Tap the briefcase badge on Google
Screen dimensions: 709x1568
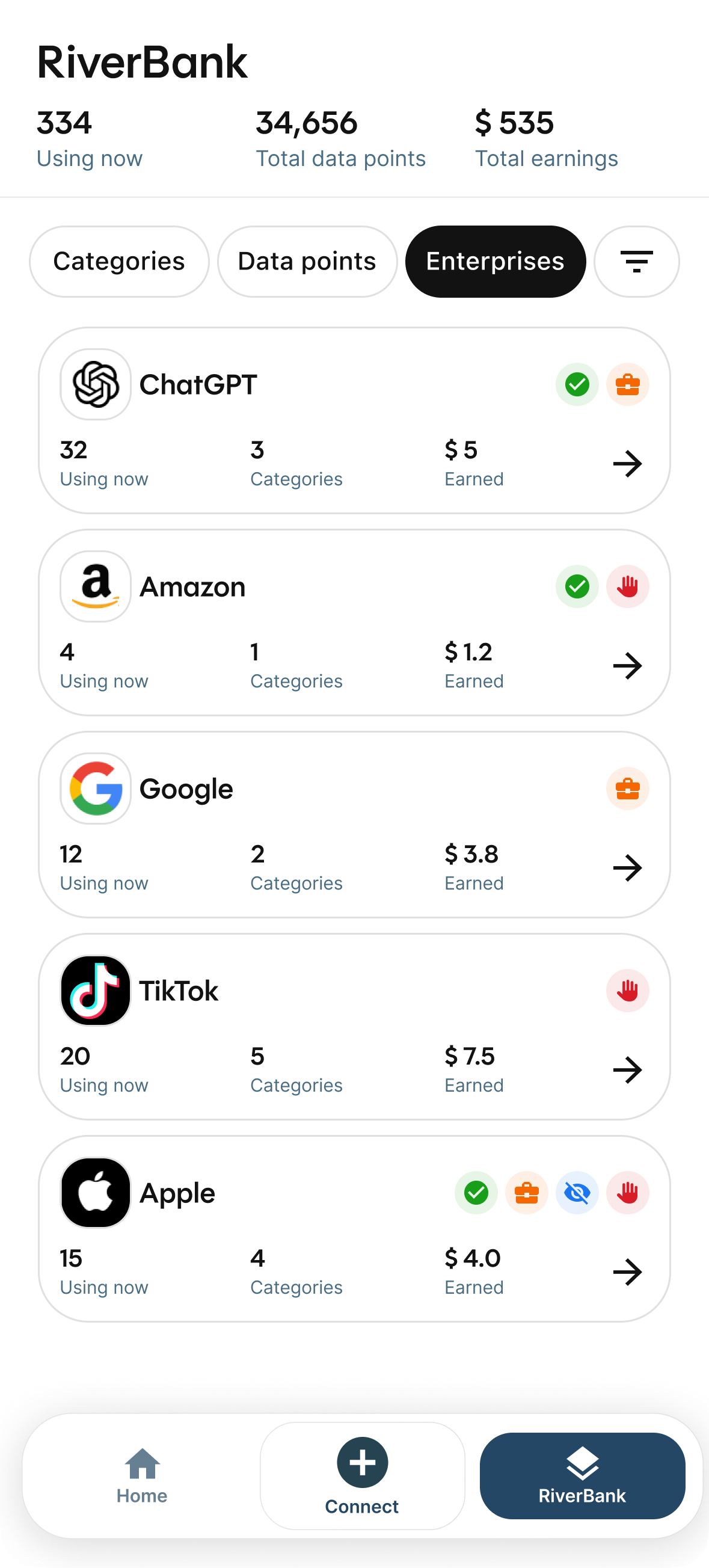click(x=627, y=789)
